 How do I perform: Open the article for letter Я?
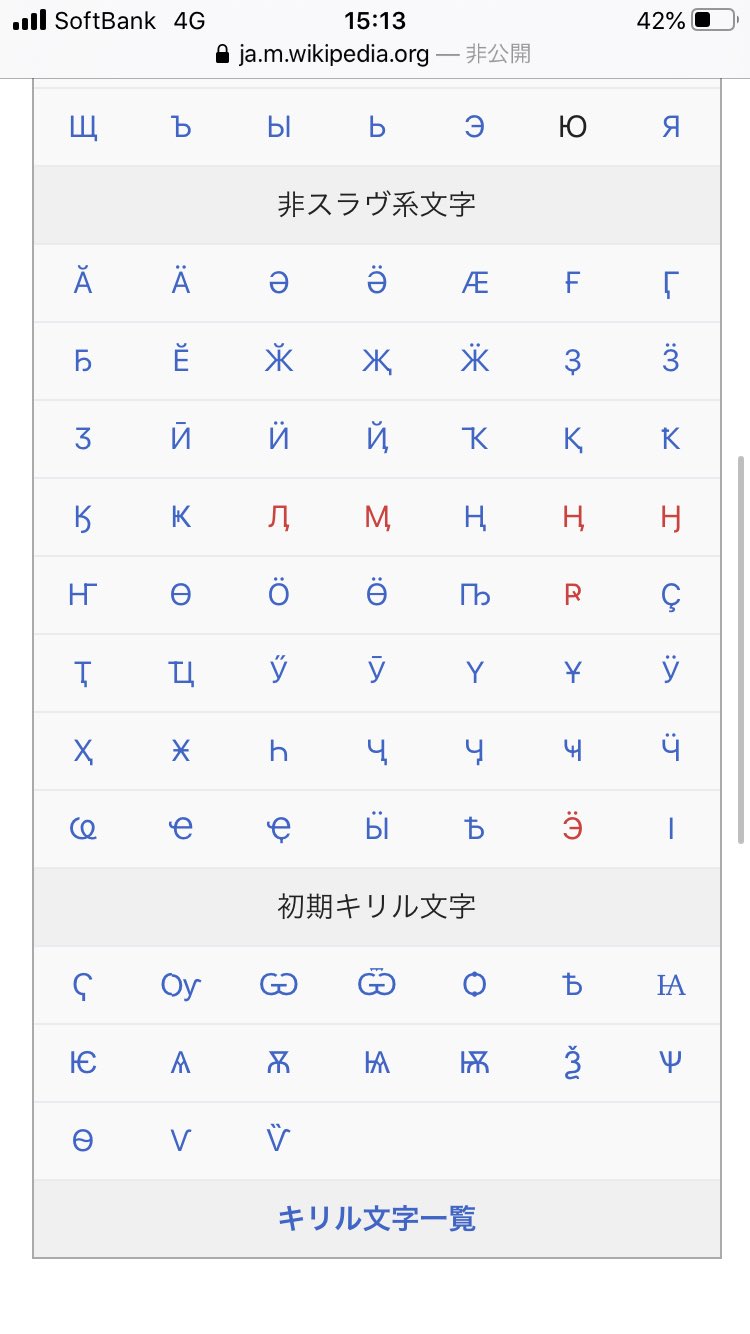click(668, 127)
